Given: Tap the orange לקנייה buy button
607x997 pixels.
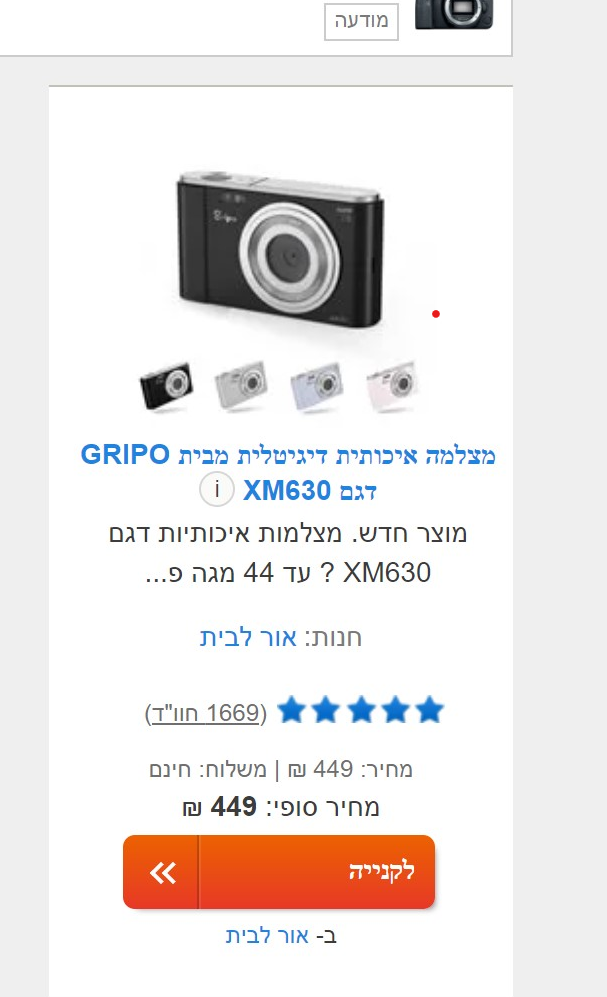Looking at the screenshot, I should click(279, 872).
